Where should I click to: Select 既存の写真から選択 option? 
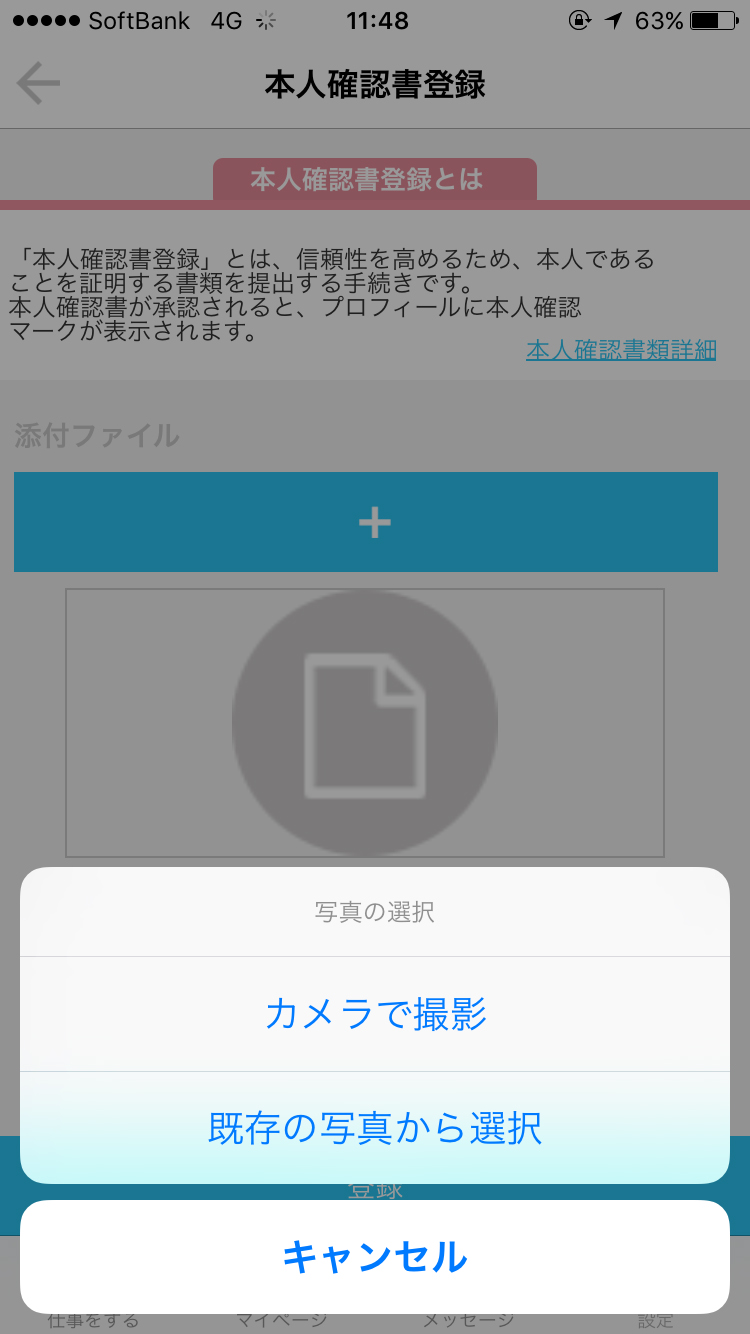pyautogui.click(x=375, y=1128)
